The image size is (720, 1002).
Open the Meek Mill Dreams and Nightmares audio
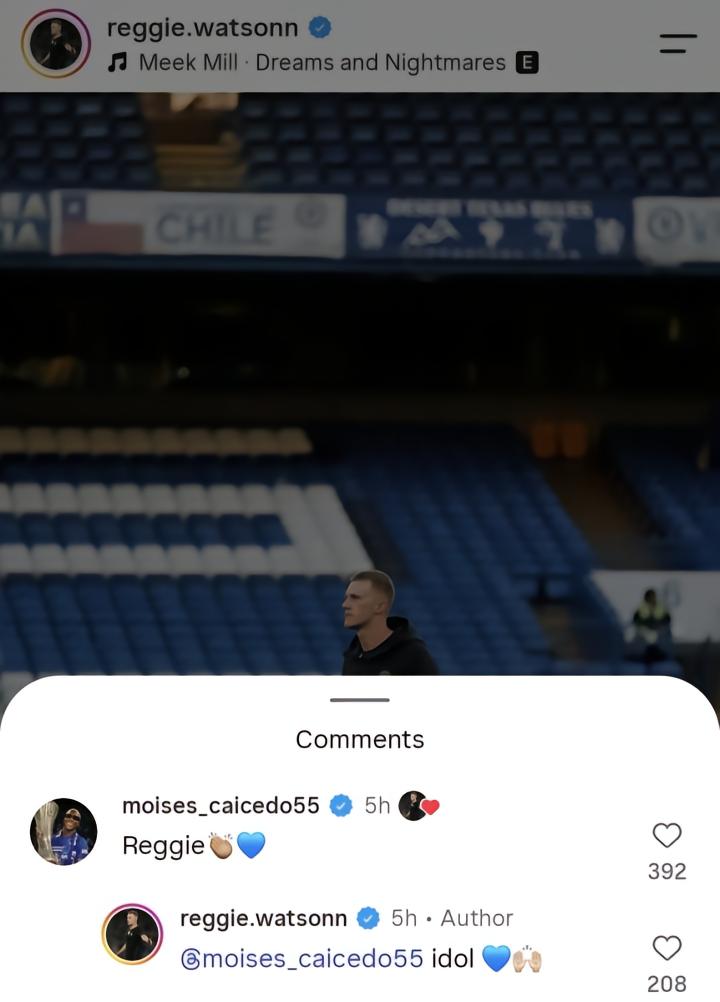[x=323, y=63]
